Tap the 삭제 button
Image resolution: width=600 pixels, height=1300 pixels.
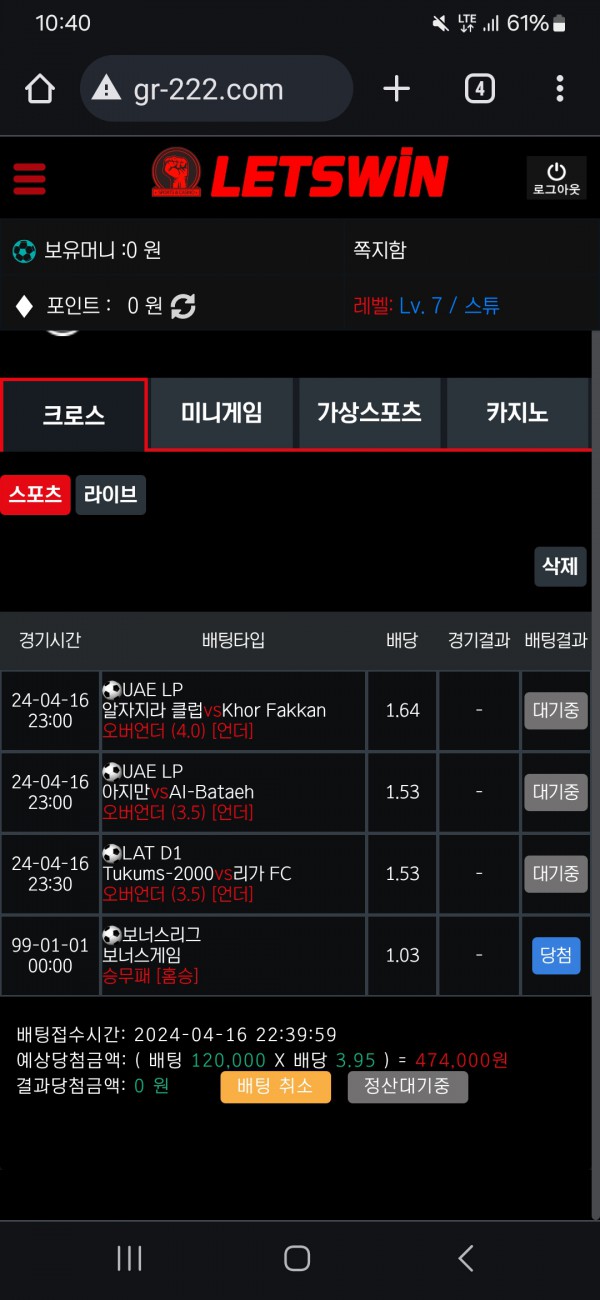tap(560, 566)
